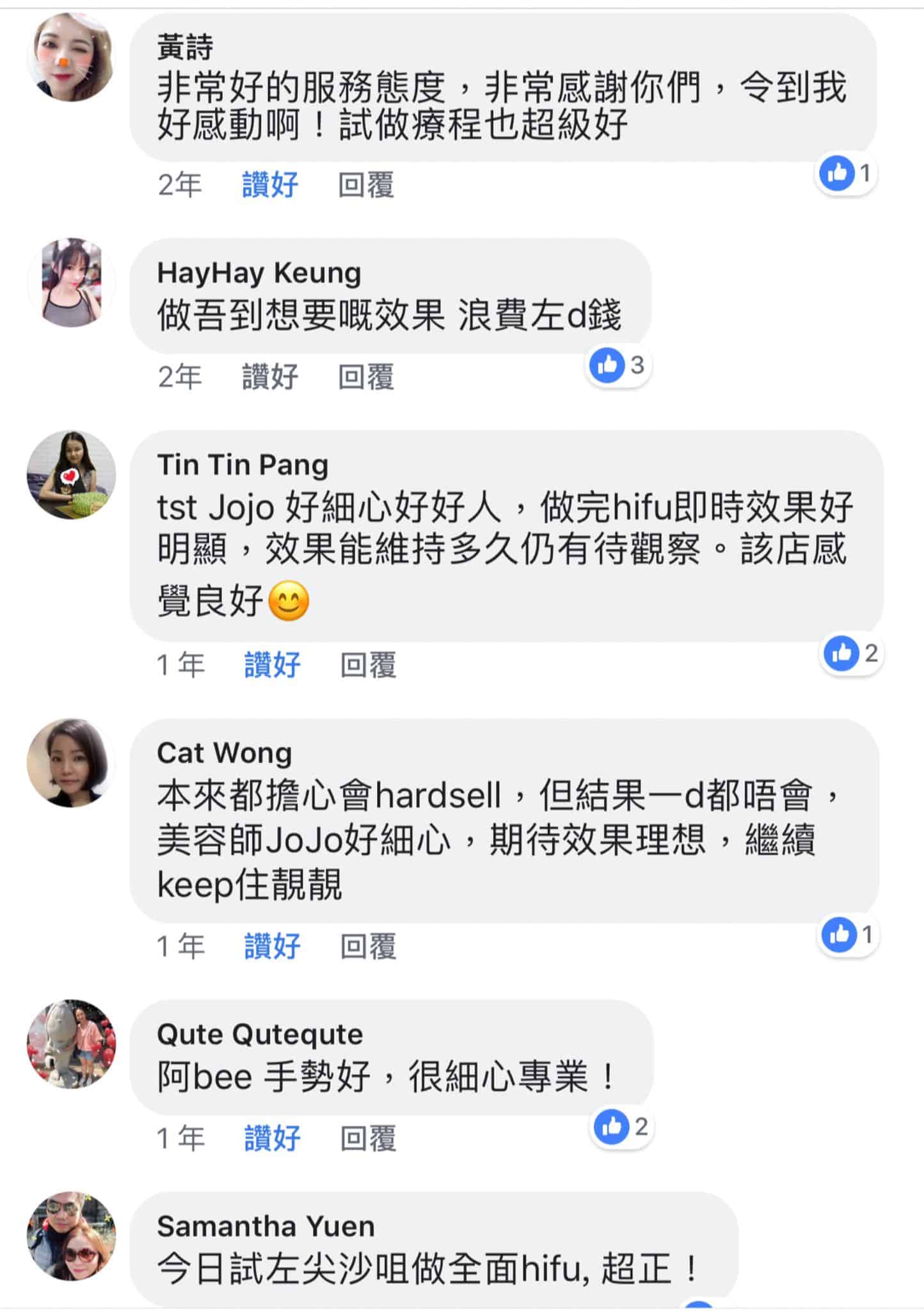This screenshot has height=1311, width=924.
Task: Tap 讚好 under Cat Wong's comment
Action: [272, 945]
